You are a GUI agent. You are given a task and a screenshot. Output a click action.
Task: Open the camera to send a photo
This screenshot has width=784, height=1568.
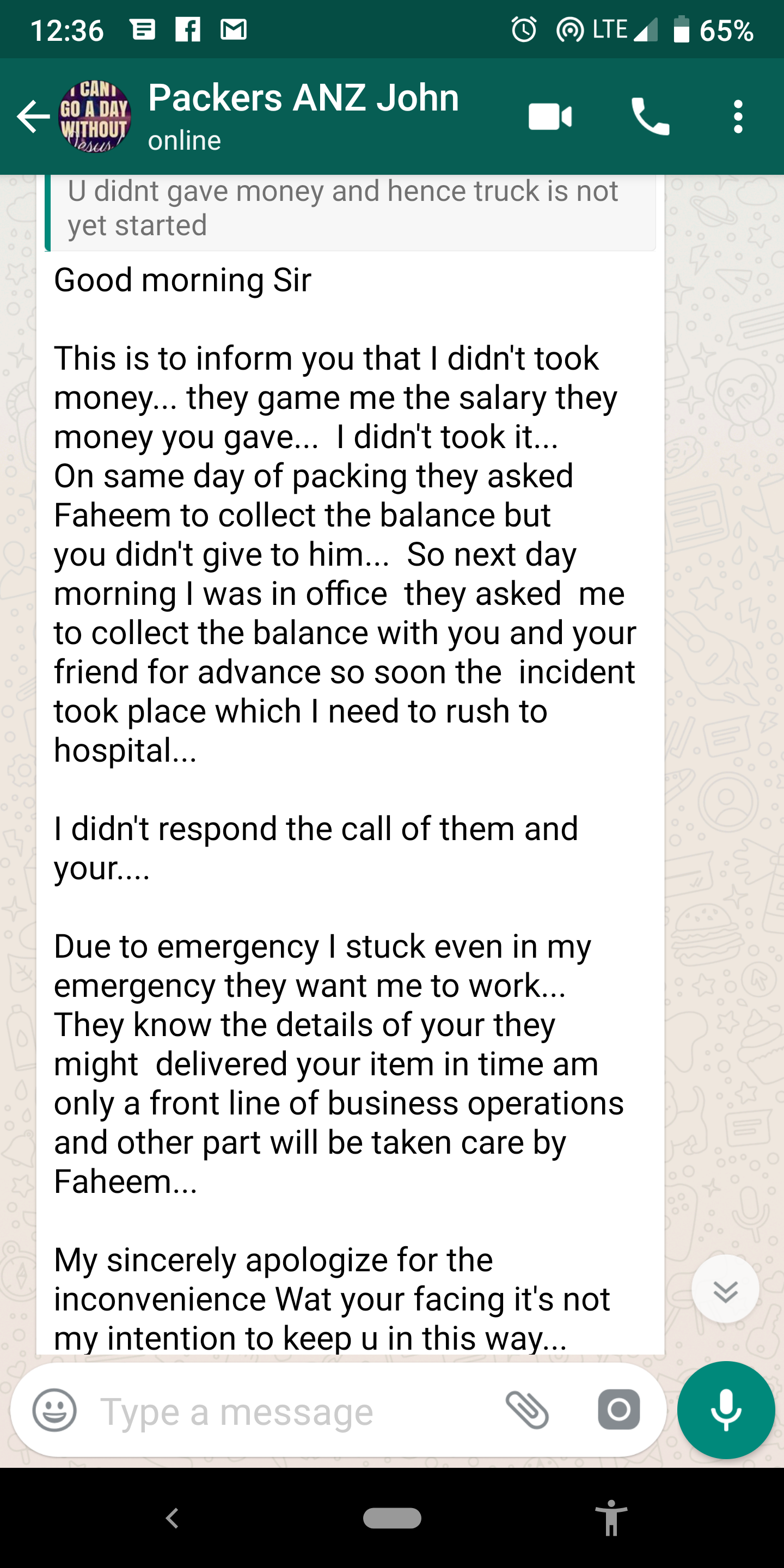coord(618,1410)
